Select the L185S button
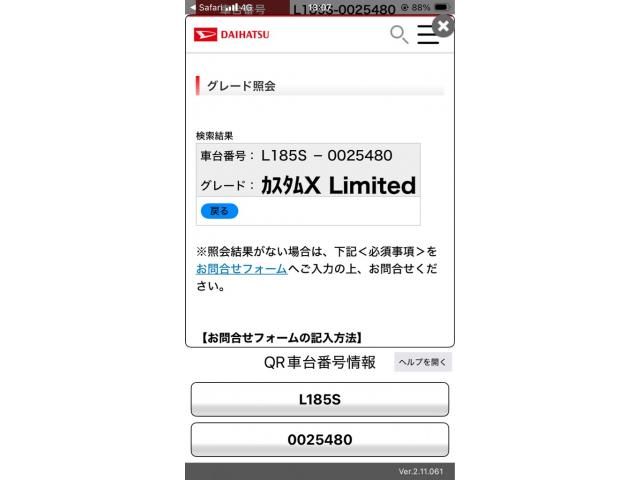Screen dimensions: 640x480 click(x=320, y=399)
